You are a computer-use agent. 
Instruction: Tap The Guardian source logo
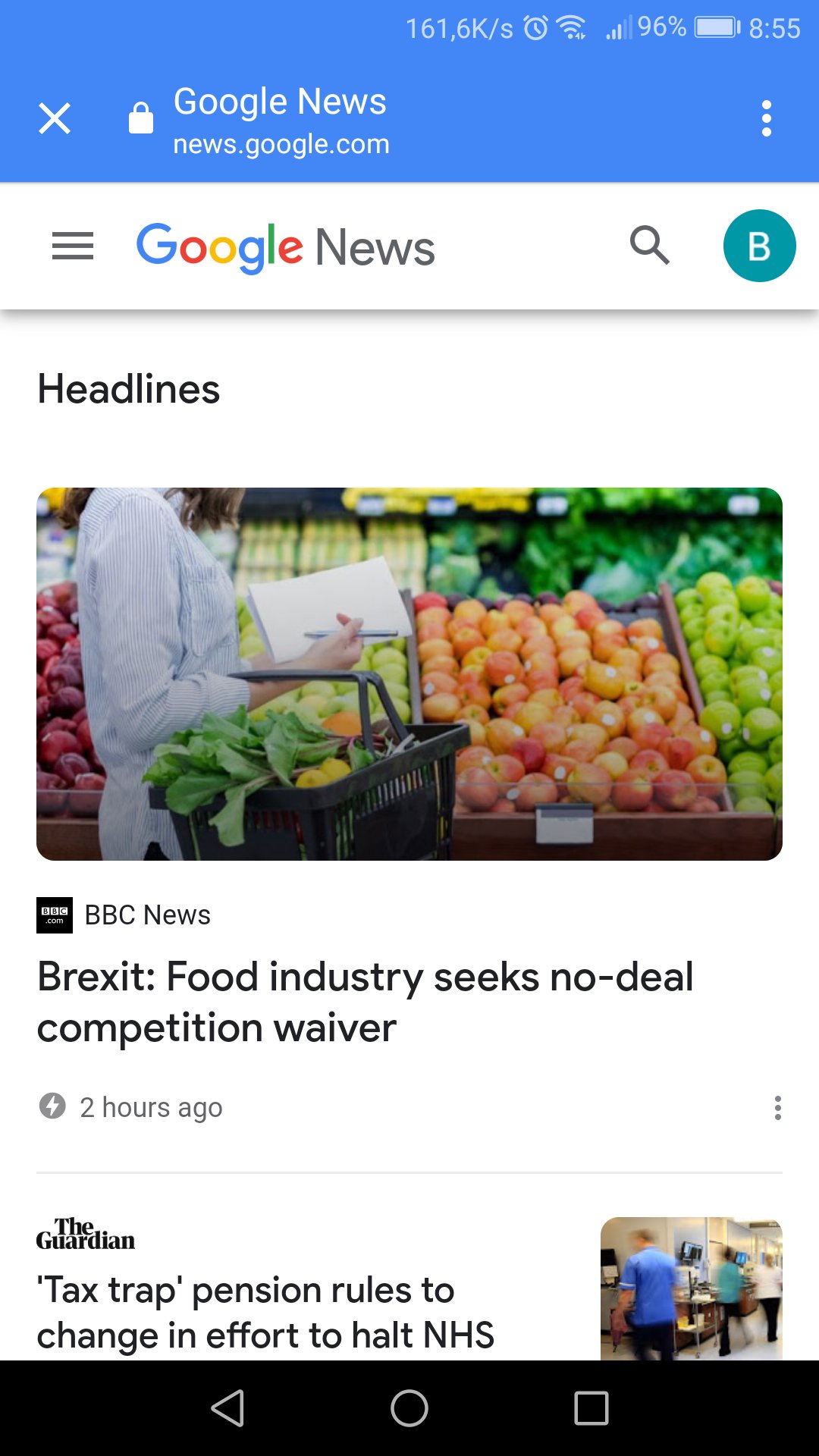point(85,1234)
